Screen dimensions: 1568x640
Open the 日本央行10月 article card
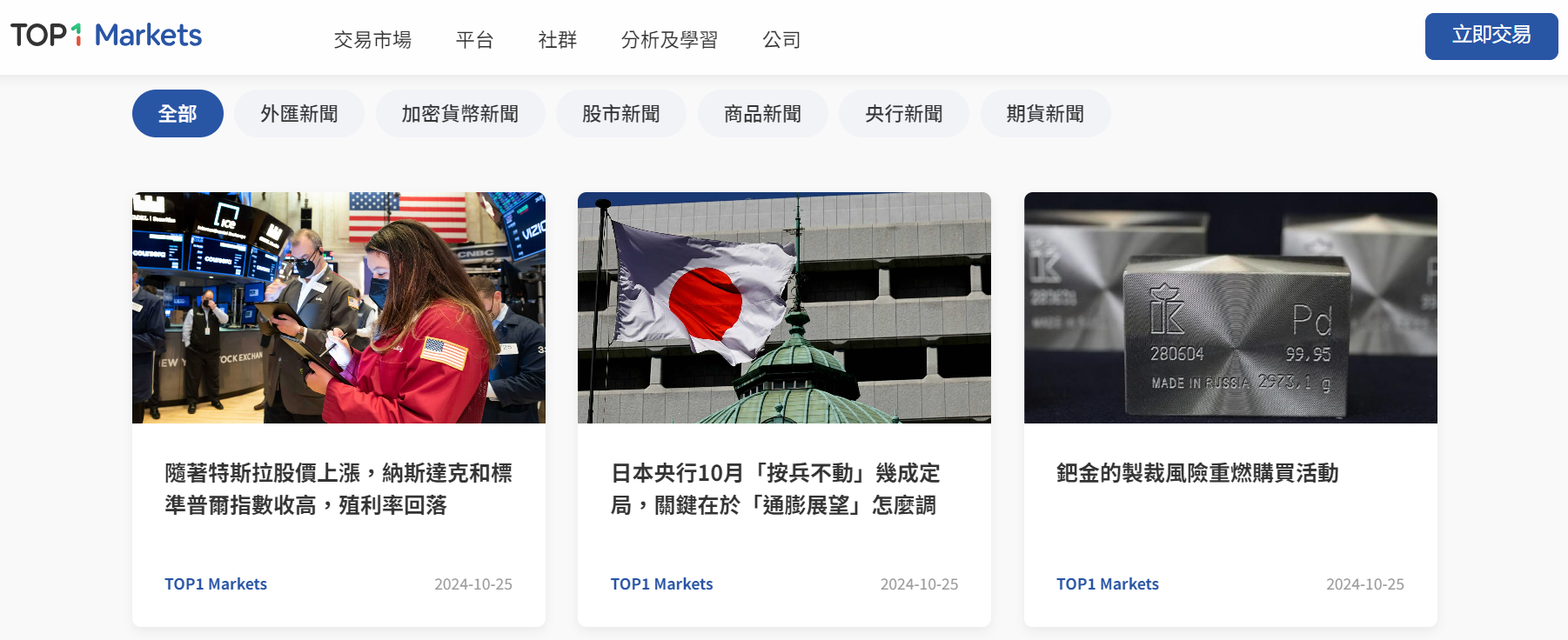[783, 489]
